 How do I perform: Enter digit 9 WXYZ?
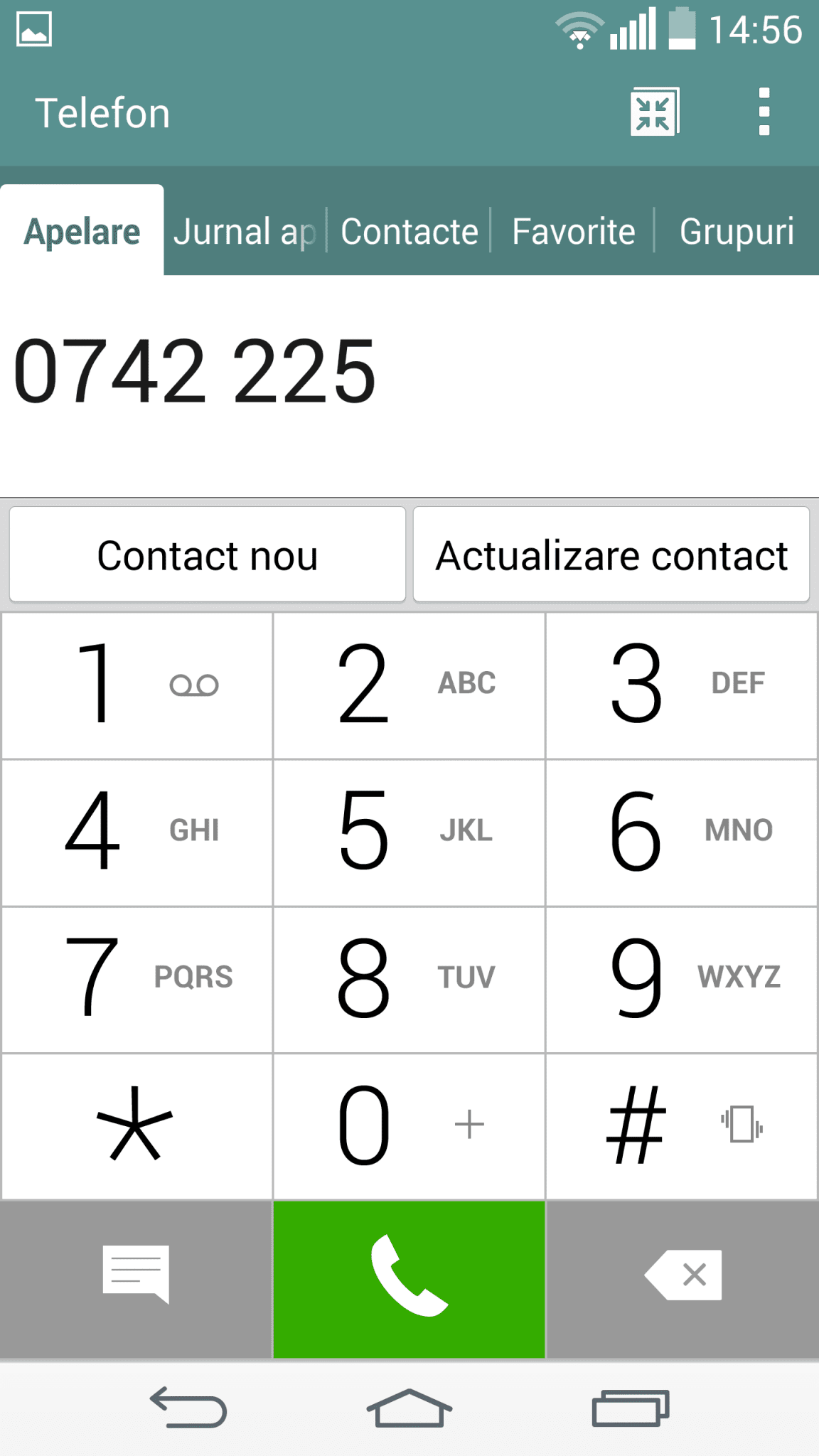(682, 980)
